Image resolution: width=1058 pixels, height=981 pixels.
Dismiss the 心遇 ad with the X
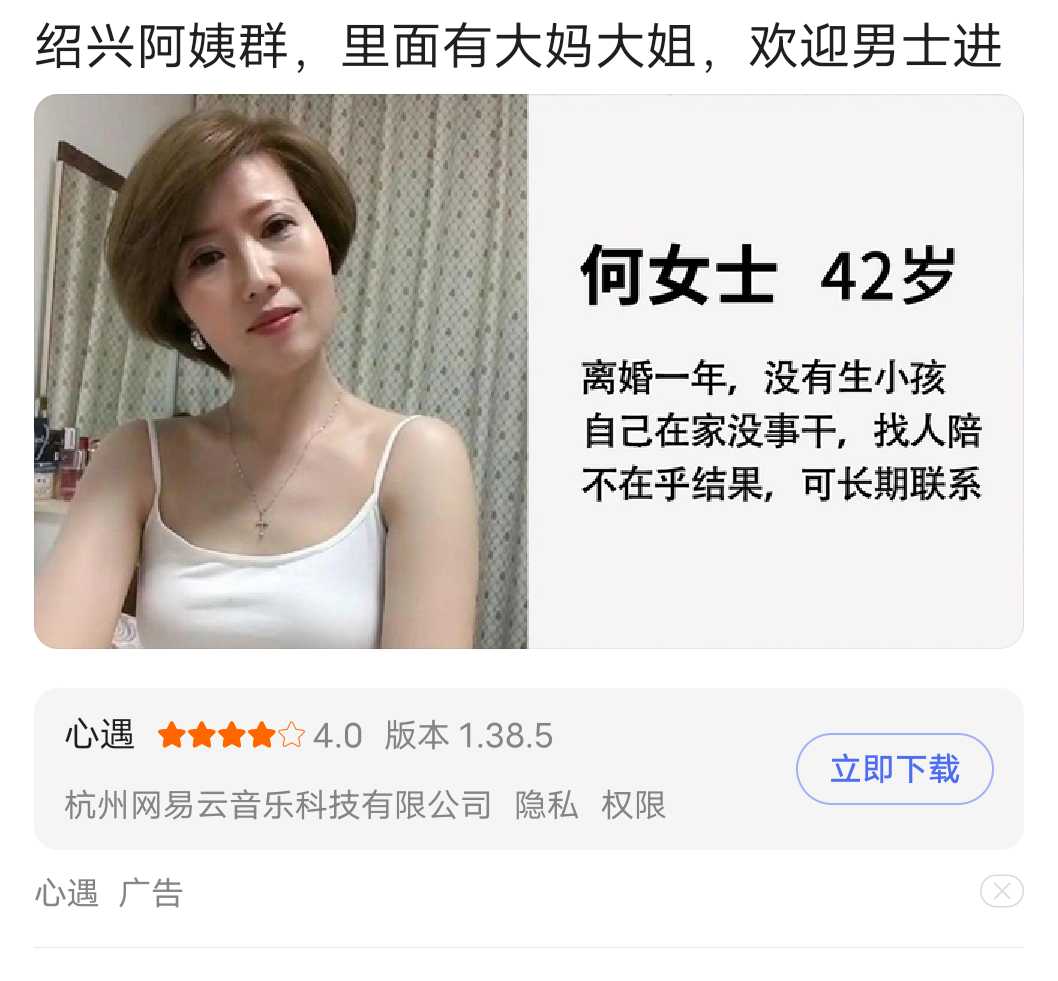1001,890
